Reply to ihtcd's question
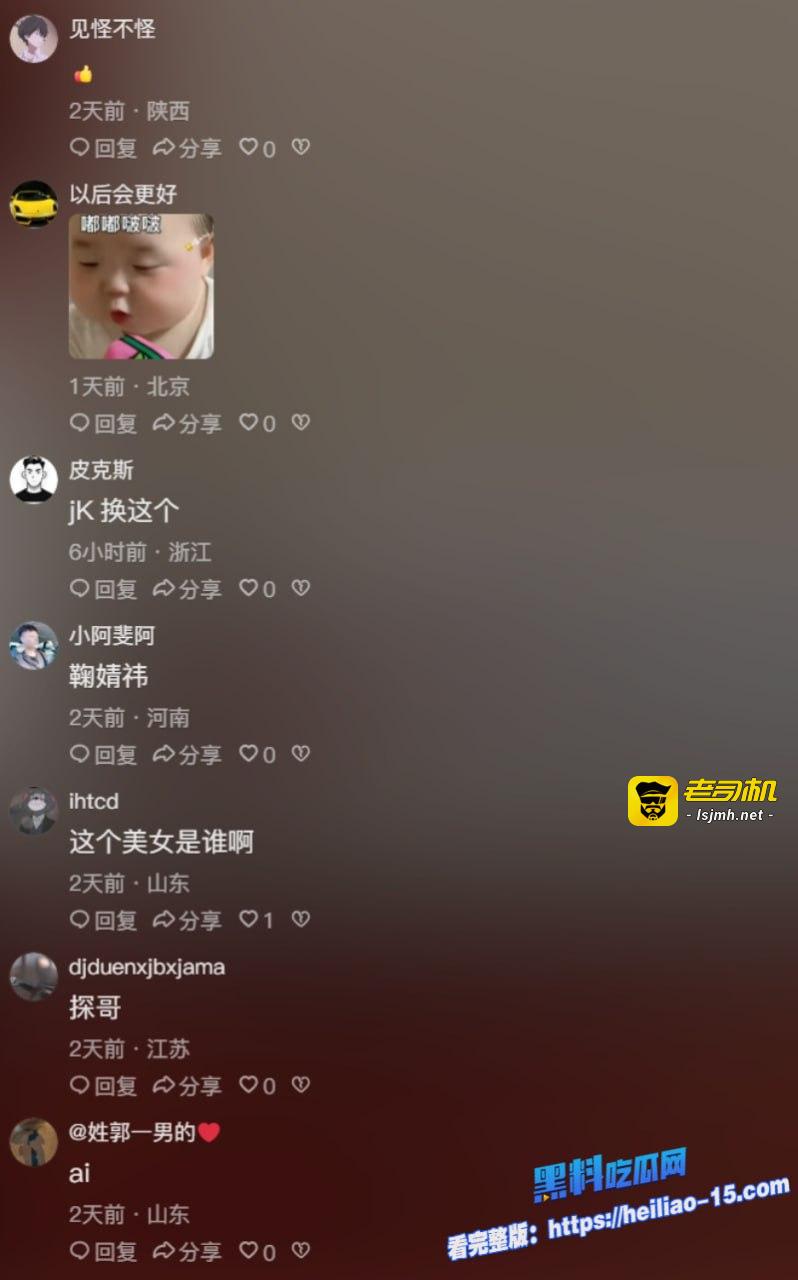This screenshot has height=1280, width=798. point(103,920)
